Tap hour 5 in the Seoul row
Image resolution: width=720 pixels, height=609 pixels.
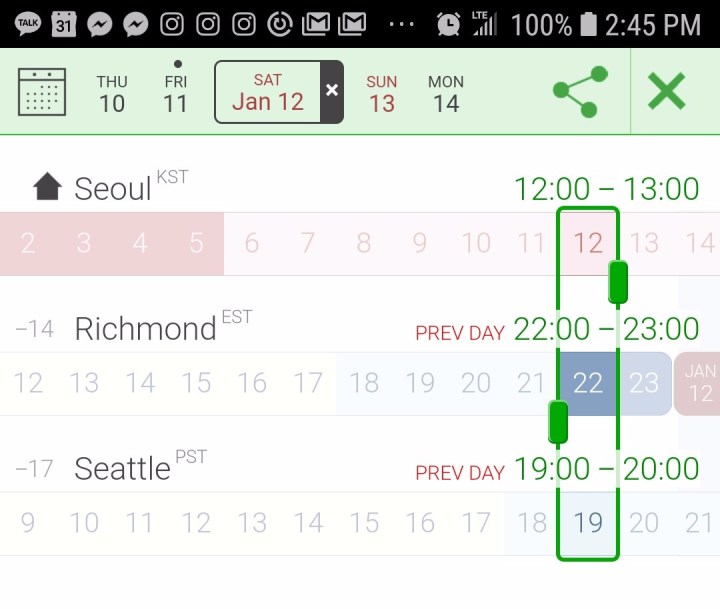(x=196, y=243)
